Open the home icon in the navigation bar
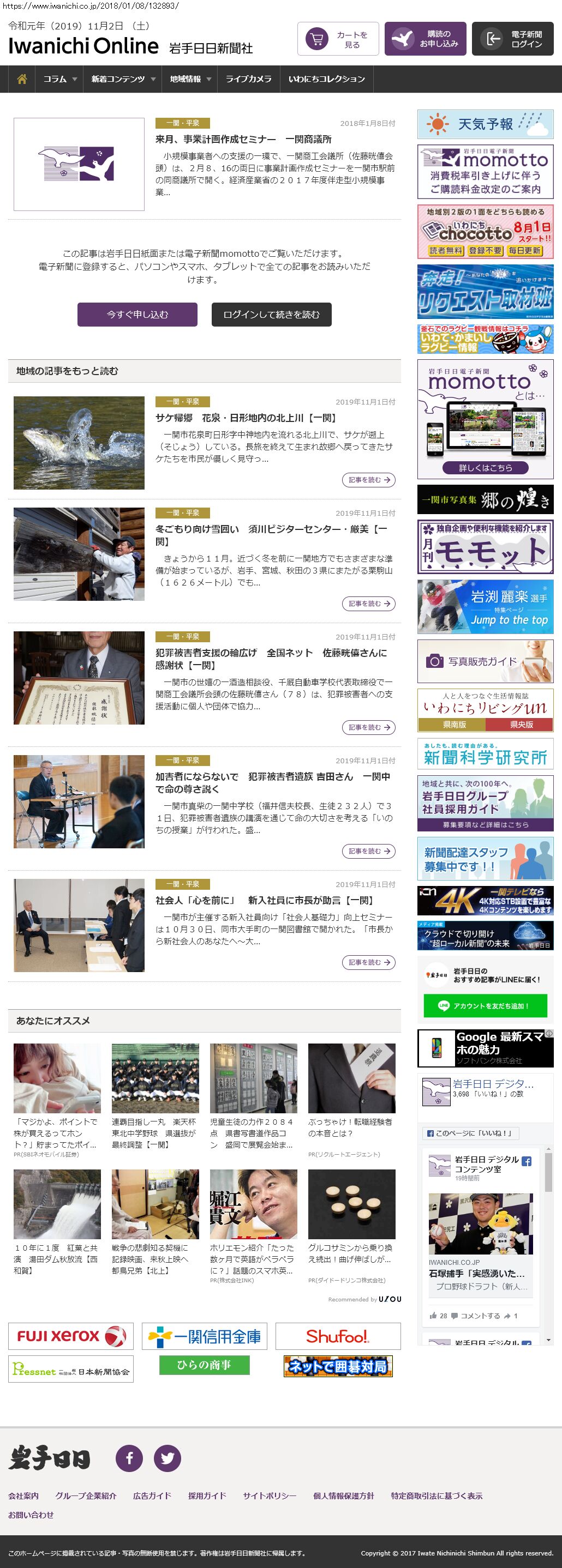Image resolution: width=562 pixels, height=1568 pixels. tap(22, 79)
